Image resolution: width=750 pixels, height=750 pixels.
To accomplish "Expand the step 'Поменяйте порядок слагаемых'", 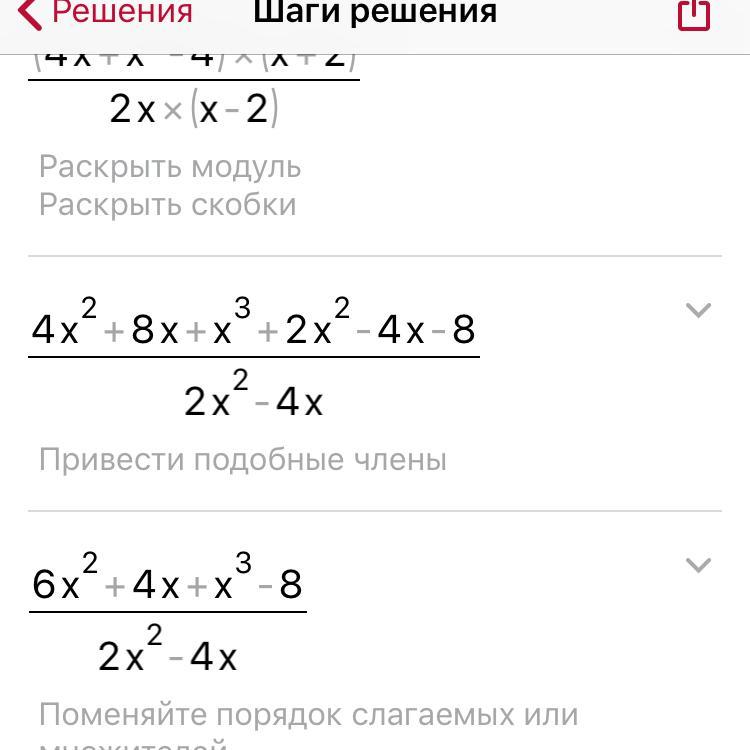I will point(698,565).
